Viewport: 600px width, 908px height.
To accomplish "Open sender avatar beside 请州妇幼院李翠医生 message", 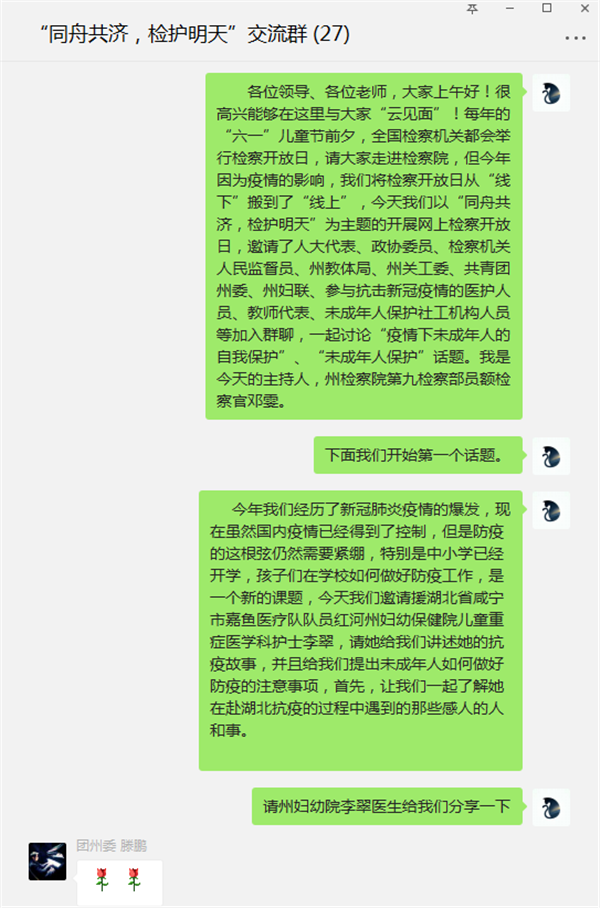I will pos(551,807).
